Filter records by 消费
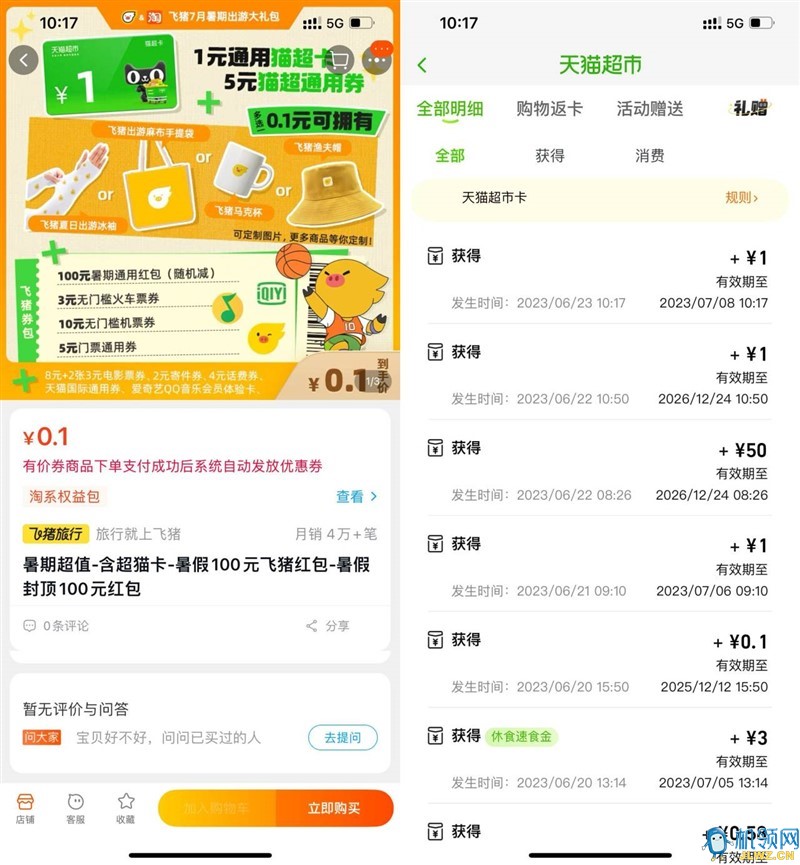The height and width of the screenshot is (865, 800). tap(650, 156)
